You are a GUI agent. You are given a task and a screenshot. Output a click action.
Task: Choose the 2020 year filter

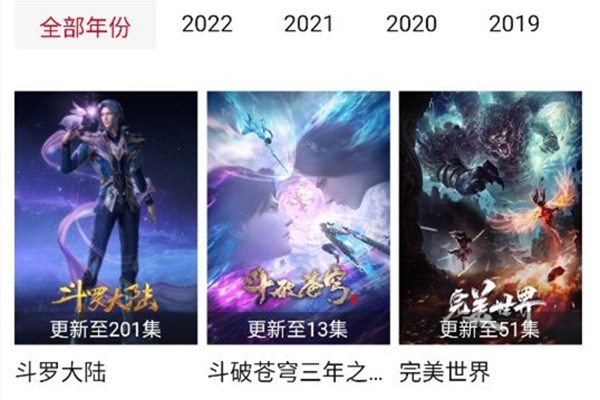coord(411,24)
